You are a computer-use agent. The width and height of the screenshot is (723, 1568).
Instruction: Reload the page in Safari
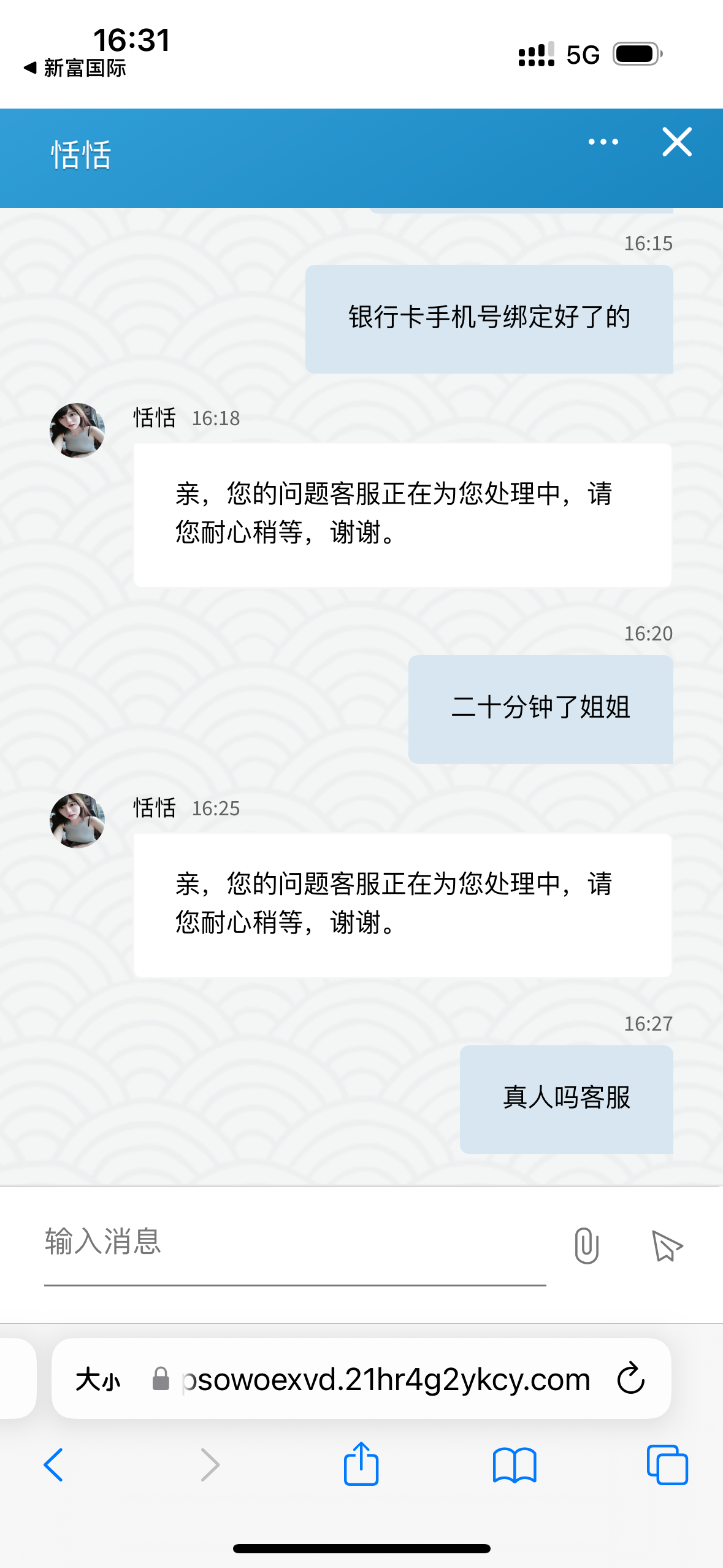[x=630, y=1379]
